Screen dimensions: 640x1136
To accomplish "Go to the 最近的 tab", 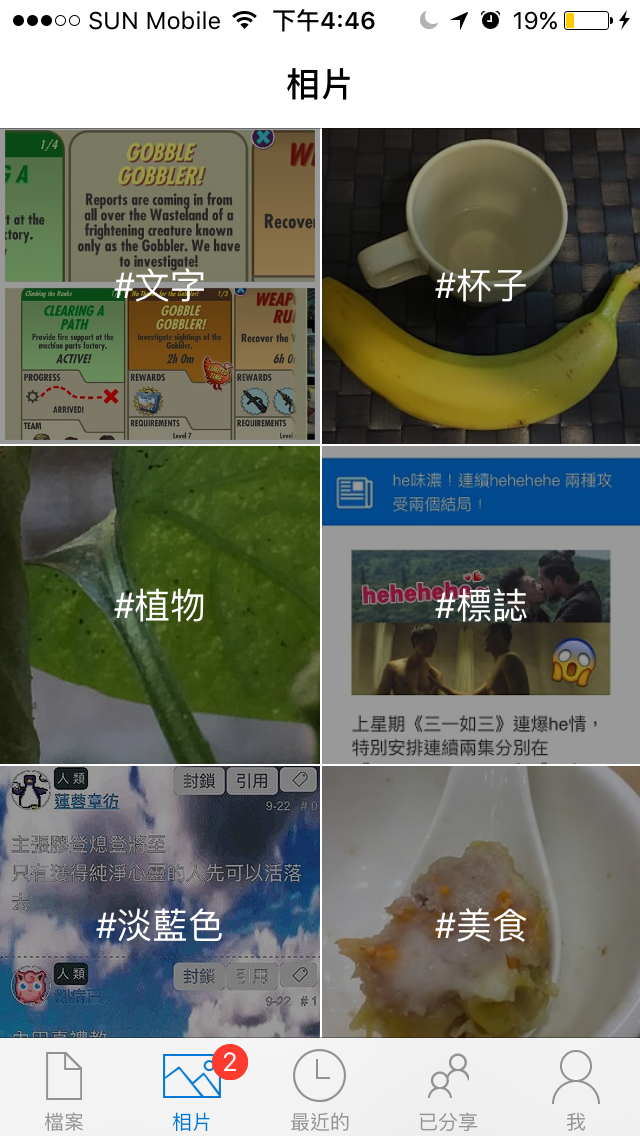I will click(x=320, y=1090).
